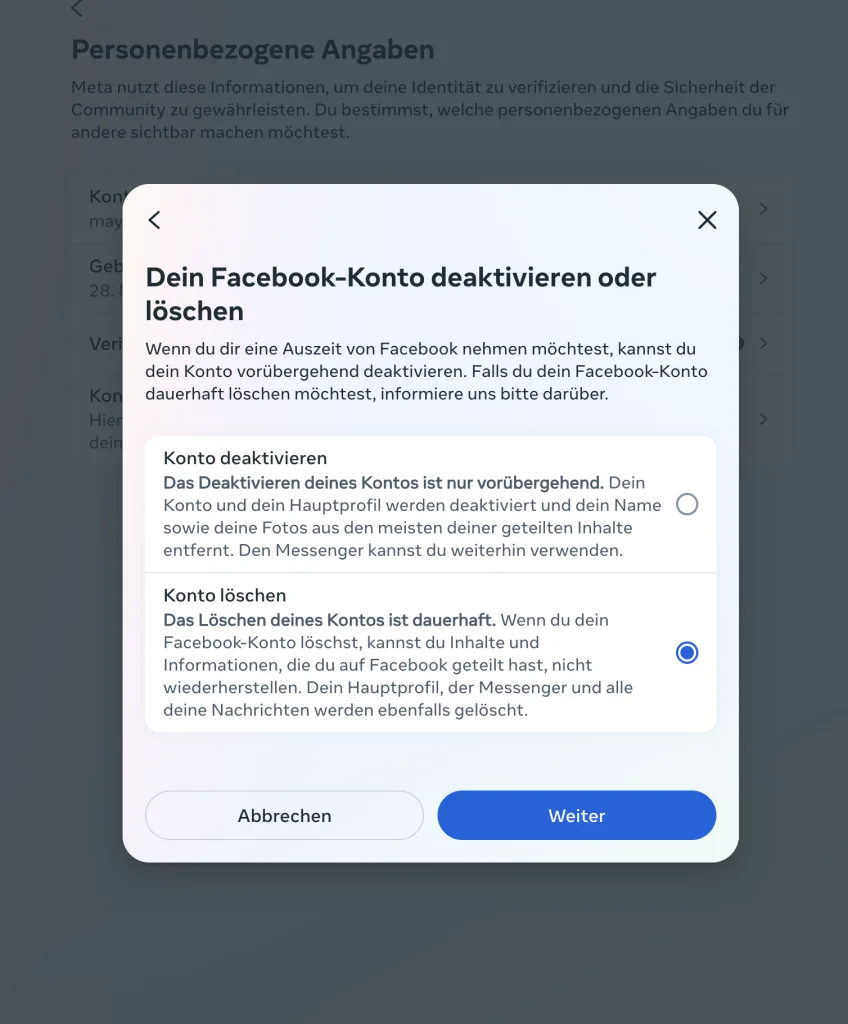Continue with the Weiter button
Image resolution: width=848 pixels, height=1024 pixels.
576,815
